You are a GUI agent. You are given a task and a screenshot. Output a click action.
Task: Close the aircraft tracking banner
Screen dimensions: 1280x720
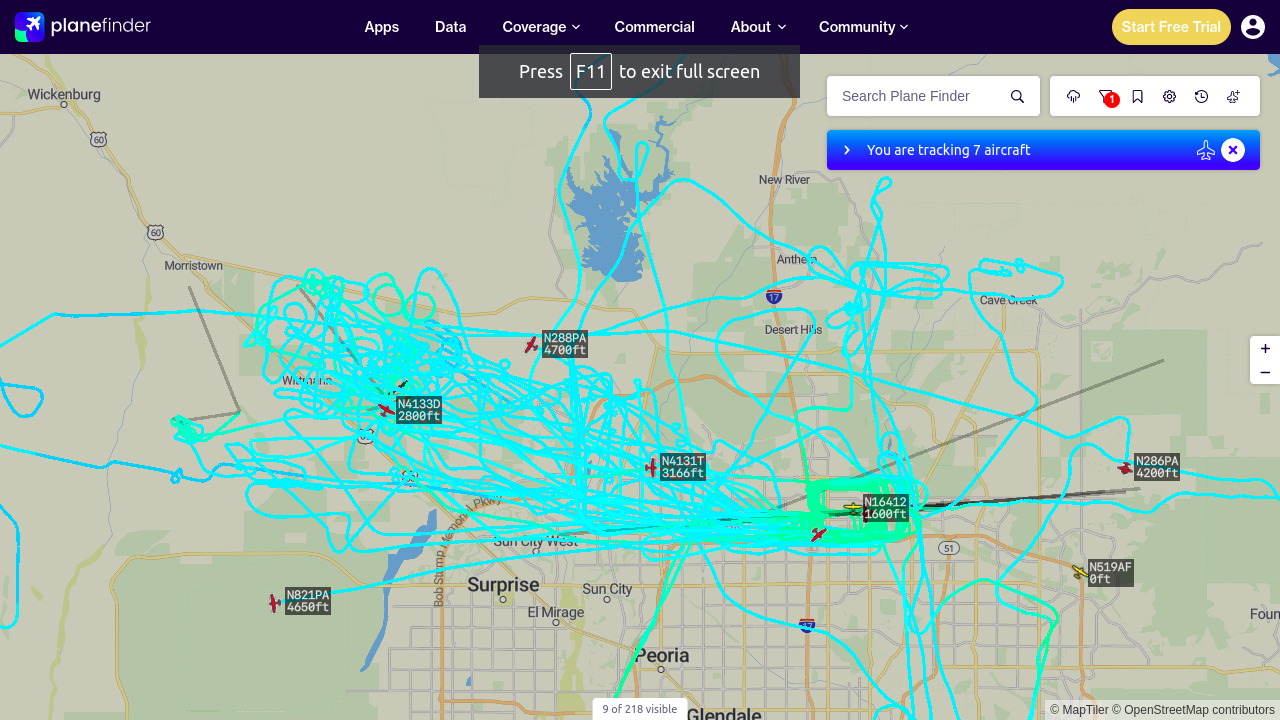coord(1233,150)
